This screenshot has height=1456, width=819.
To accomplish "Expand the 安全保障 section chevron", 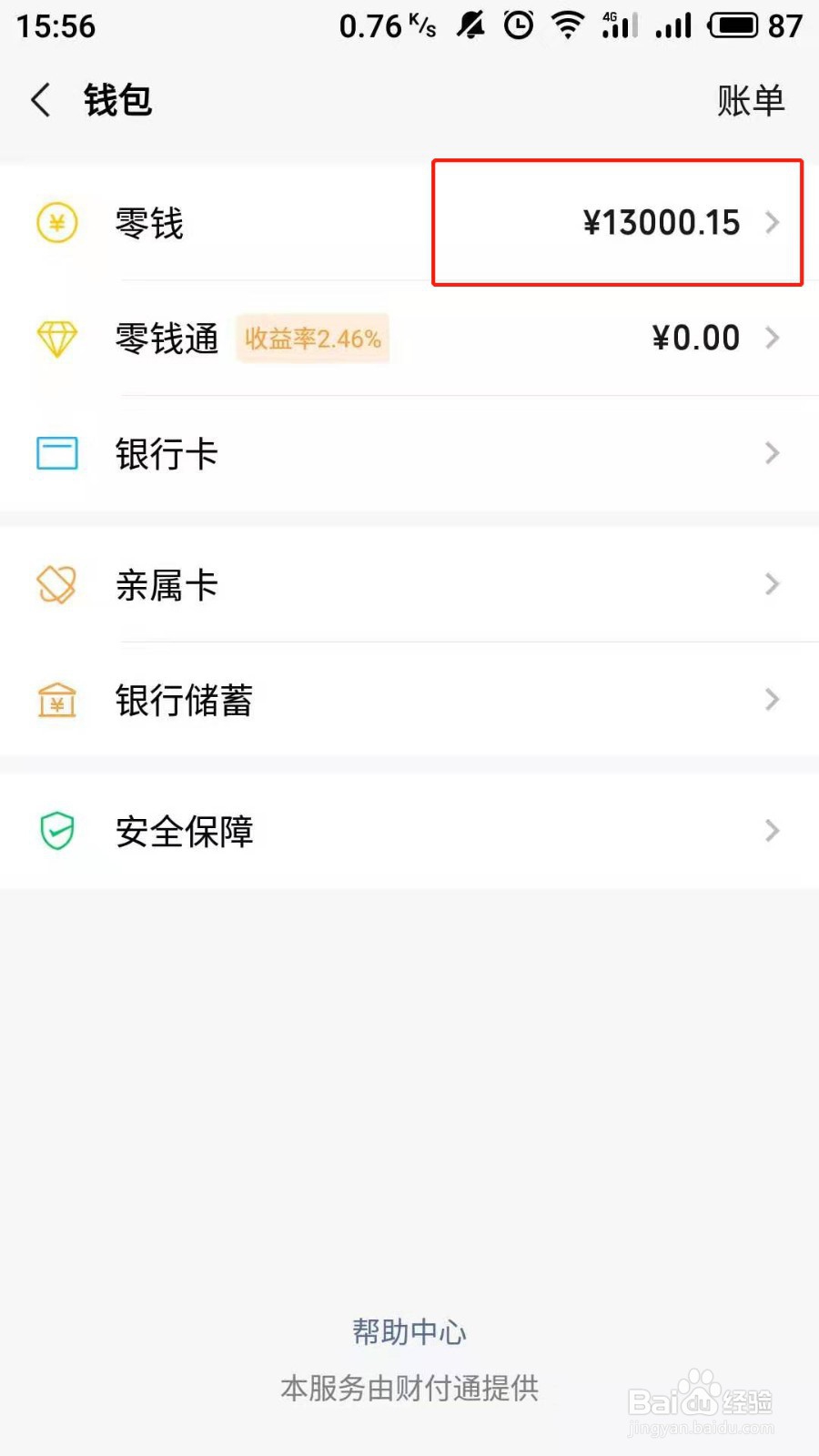I will [773, 831].
